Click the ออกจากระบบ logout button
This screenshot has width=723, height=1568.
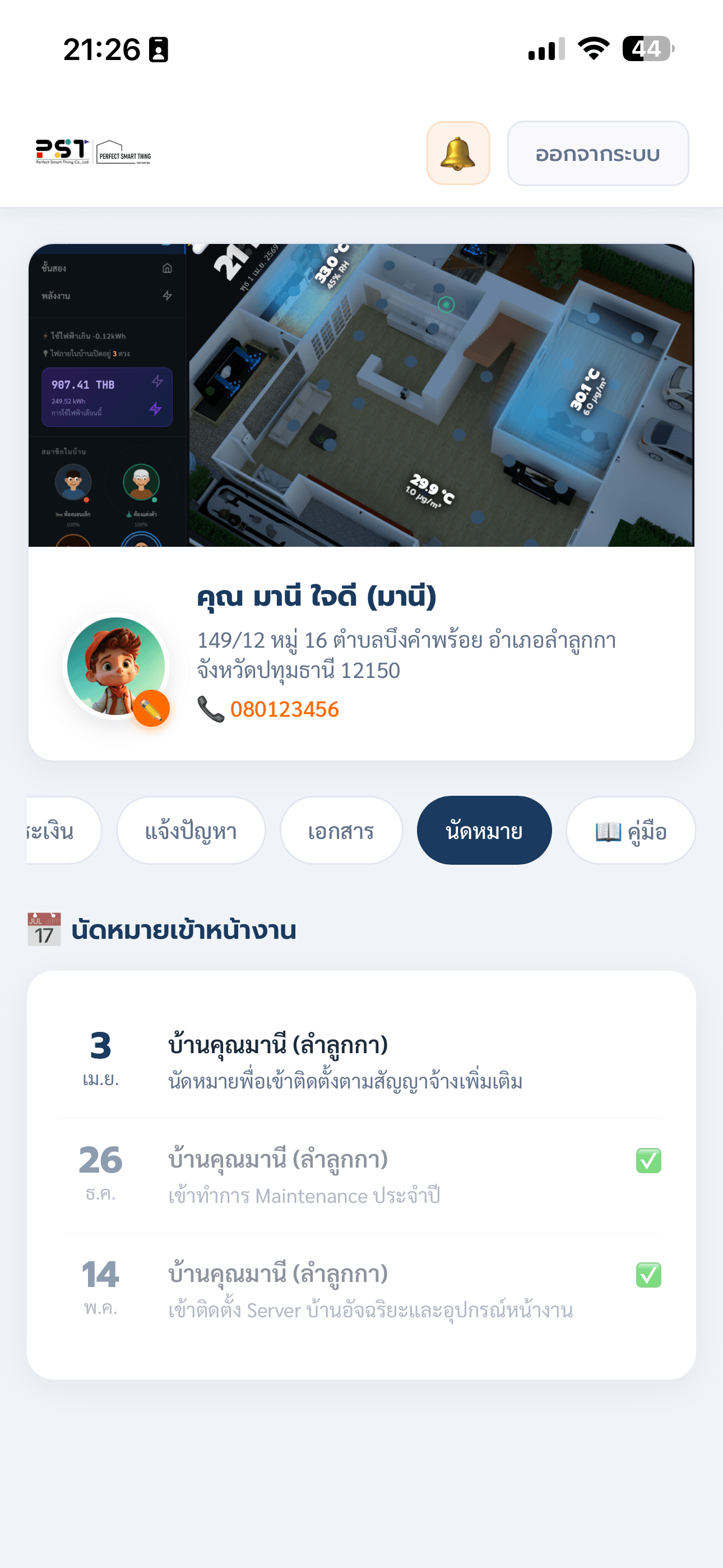(x=597, y=154)
